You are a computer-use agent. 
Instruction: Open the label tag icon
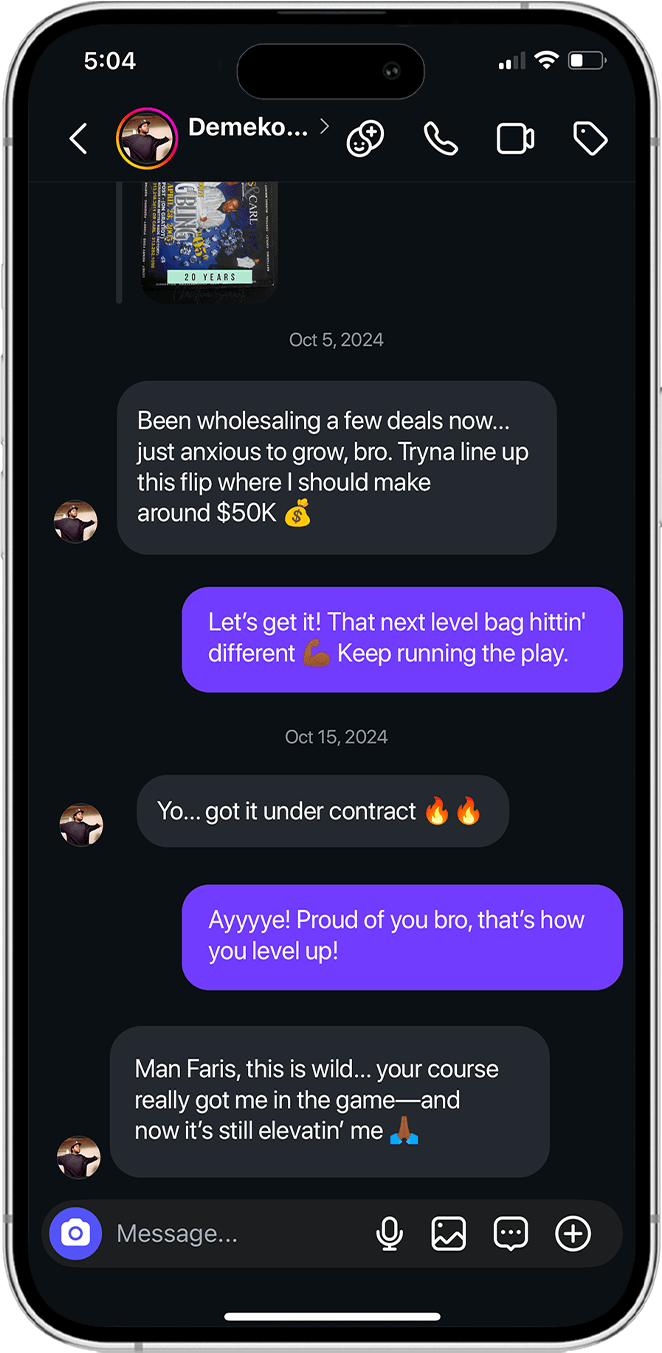coord(590,139)
